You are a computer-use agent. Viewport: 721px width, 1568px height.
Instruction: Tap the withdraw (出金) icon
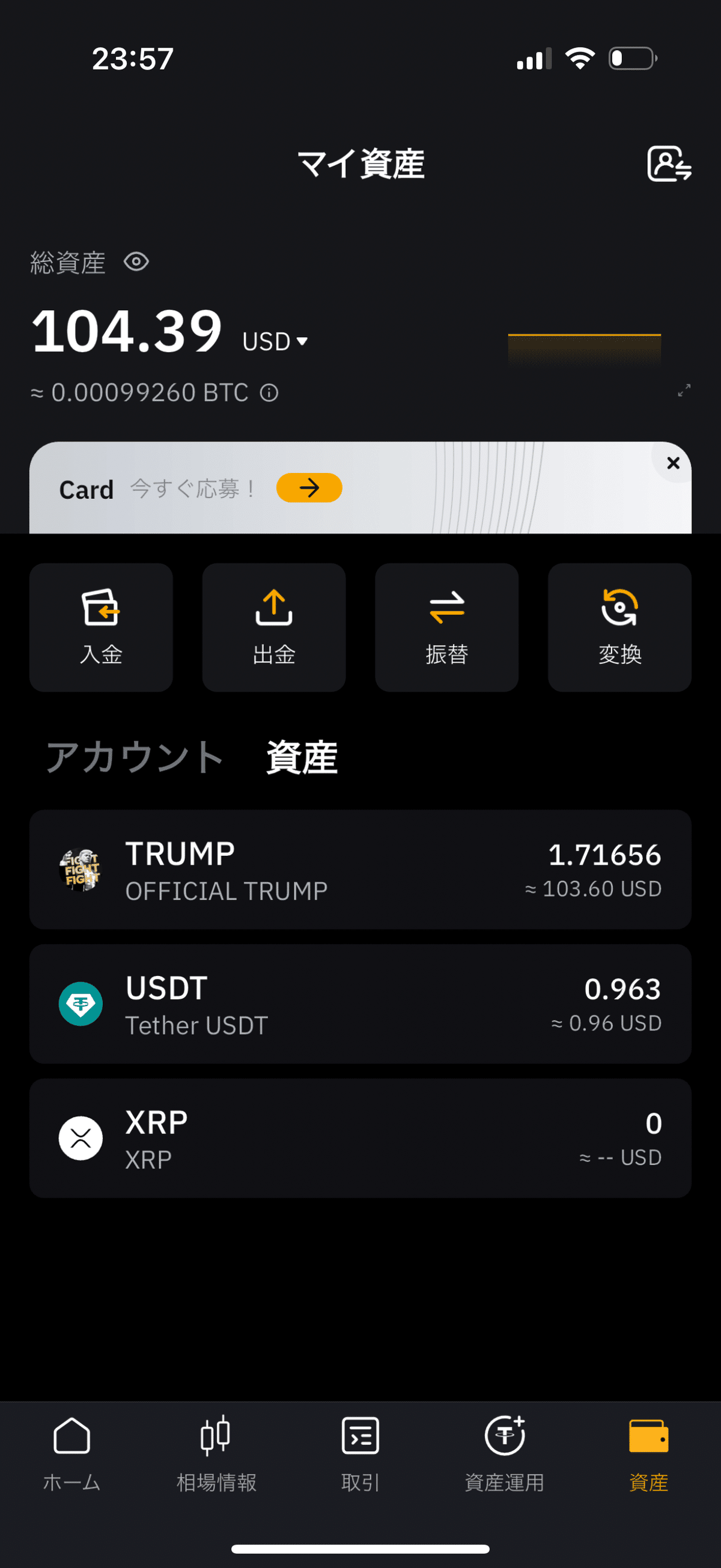coord(274,627)
